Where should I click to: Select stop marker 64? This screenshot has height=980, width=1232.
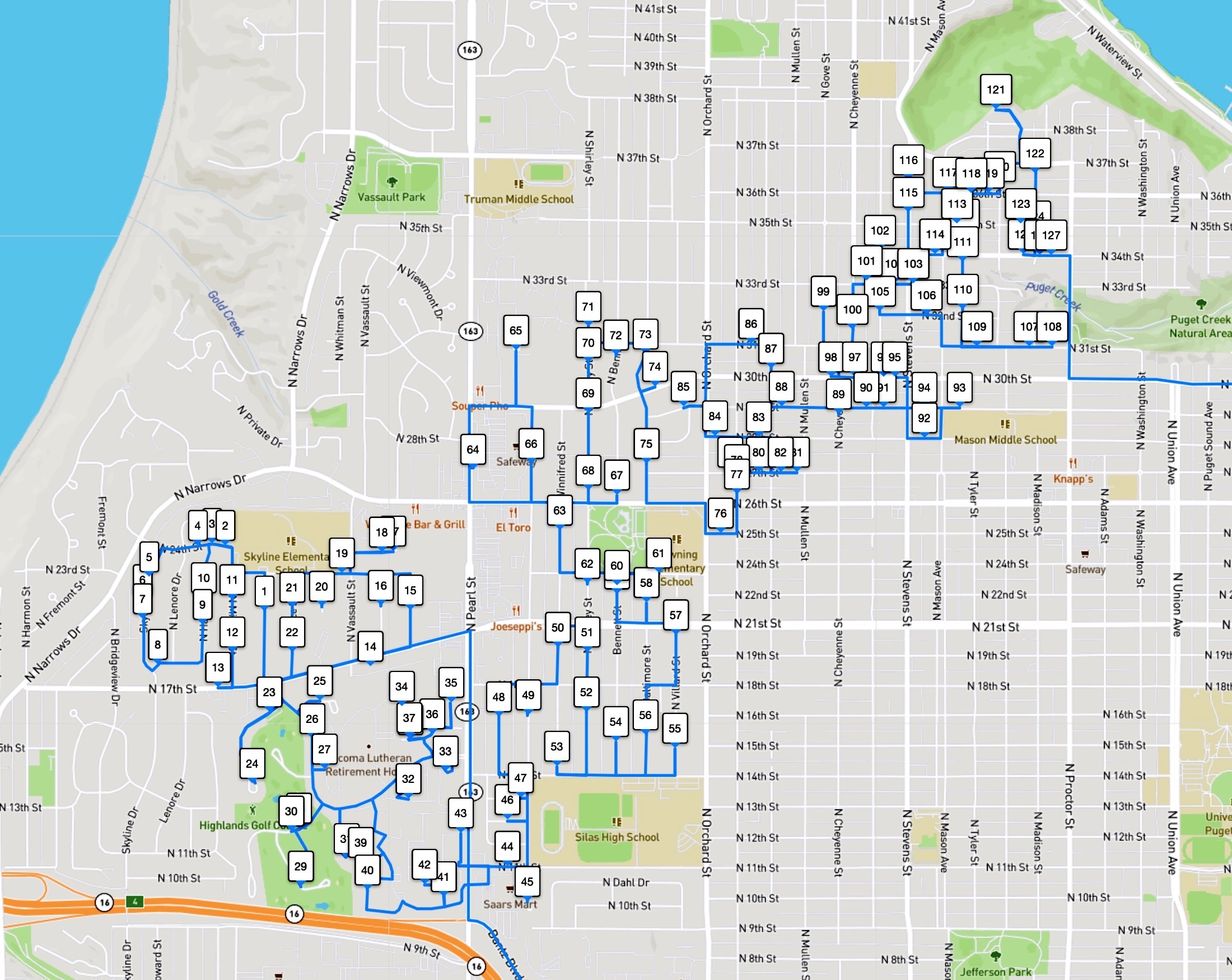click(473, 449)
